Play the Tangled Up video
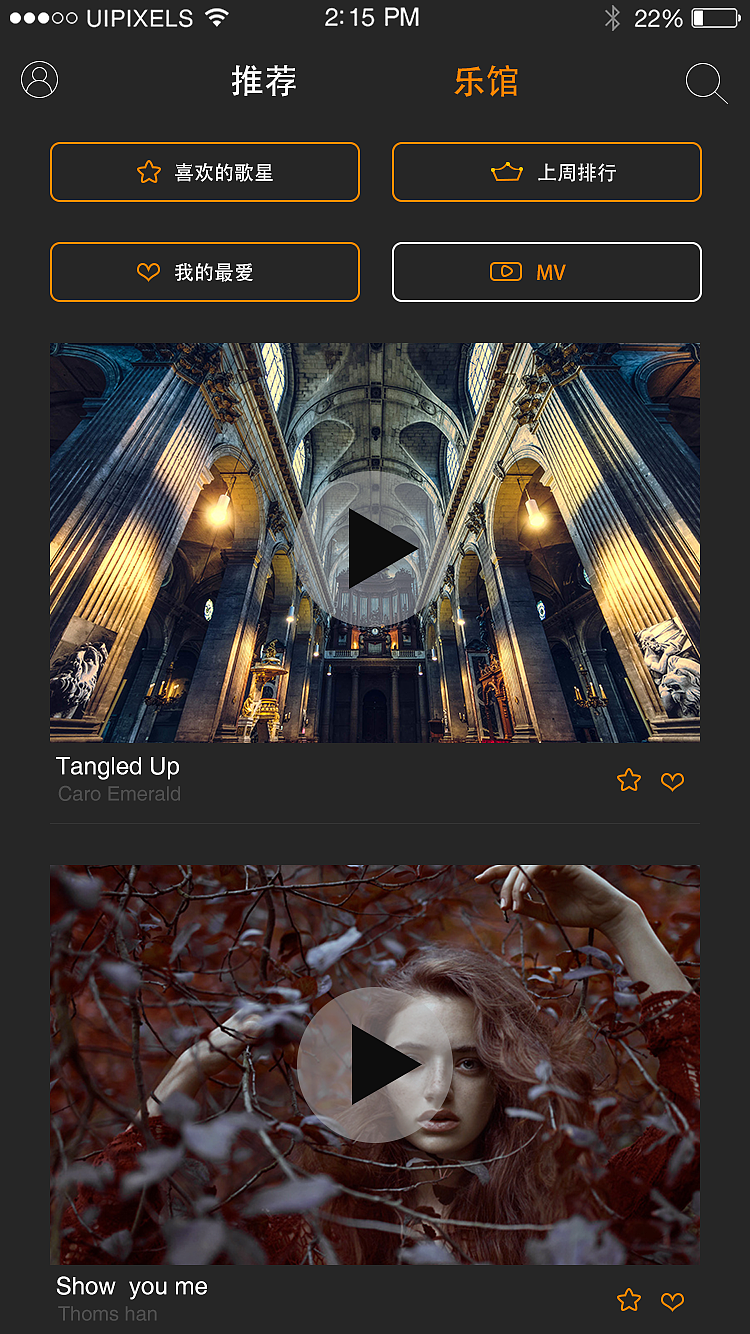This screenshot has width=750, height=1334. pos(375,548)
